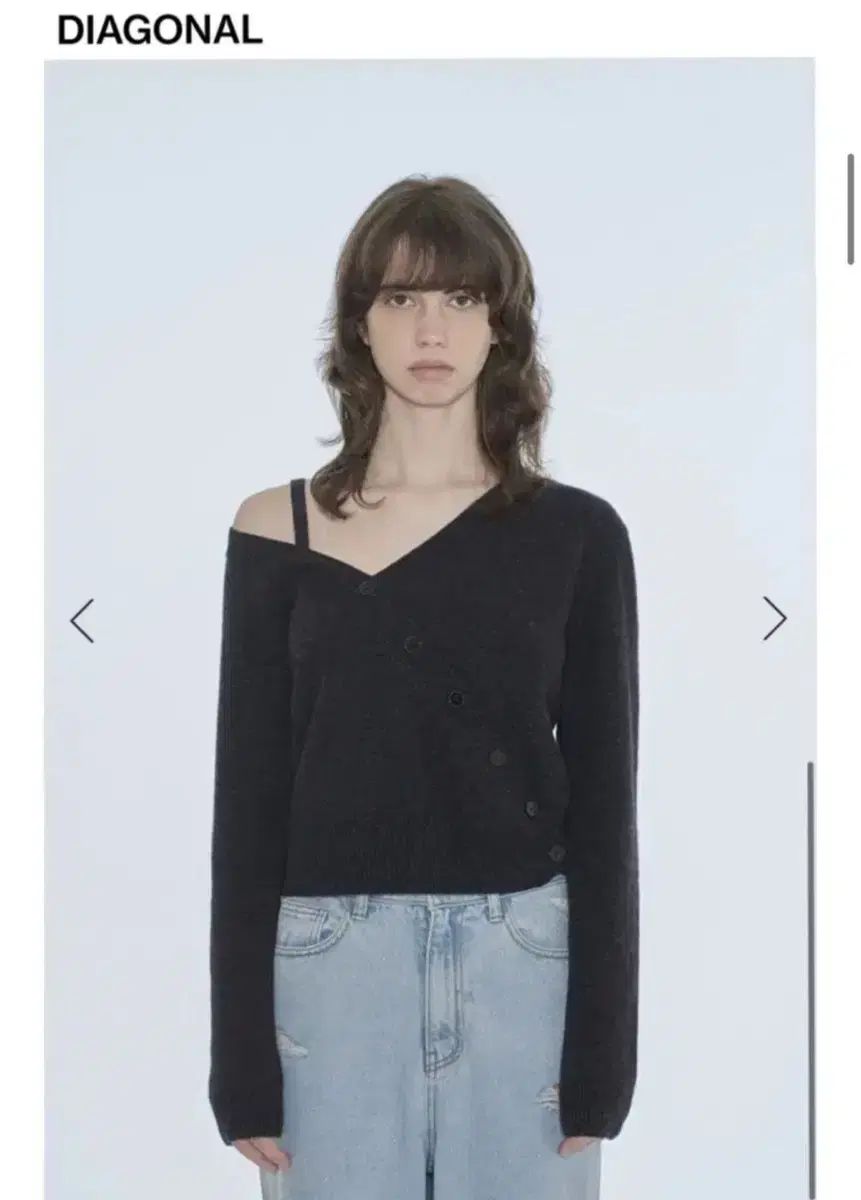The height and width of the screenshot is (1200, 861).
Task: Go back to the previous product photo
Action: pyautogui.click(x=82, y=621)
